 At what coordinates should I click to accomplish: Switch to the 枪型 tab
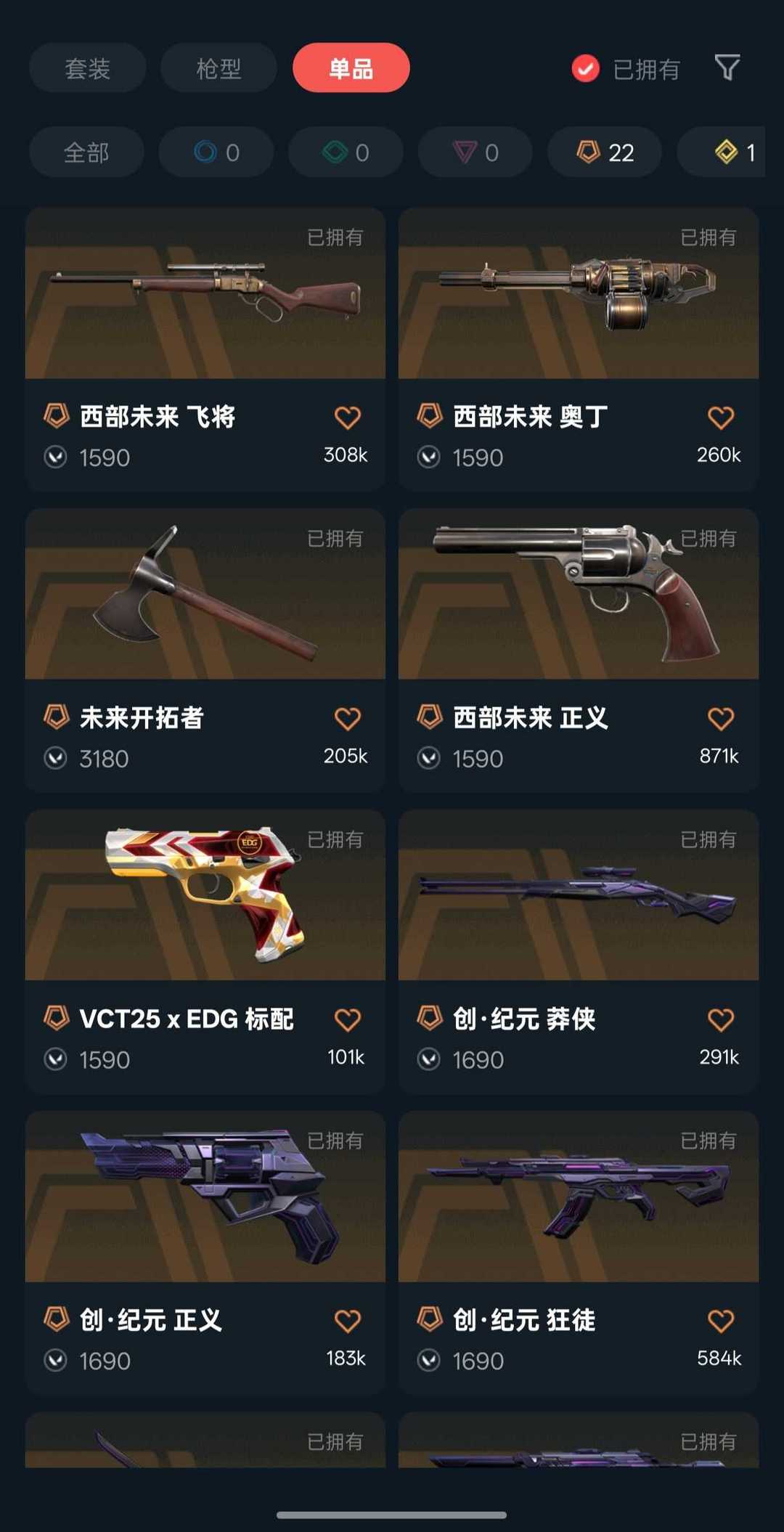219,68
